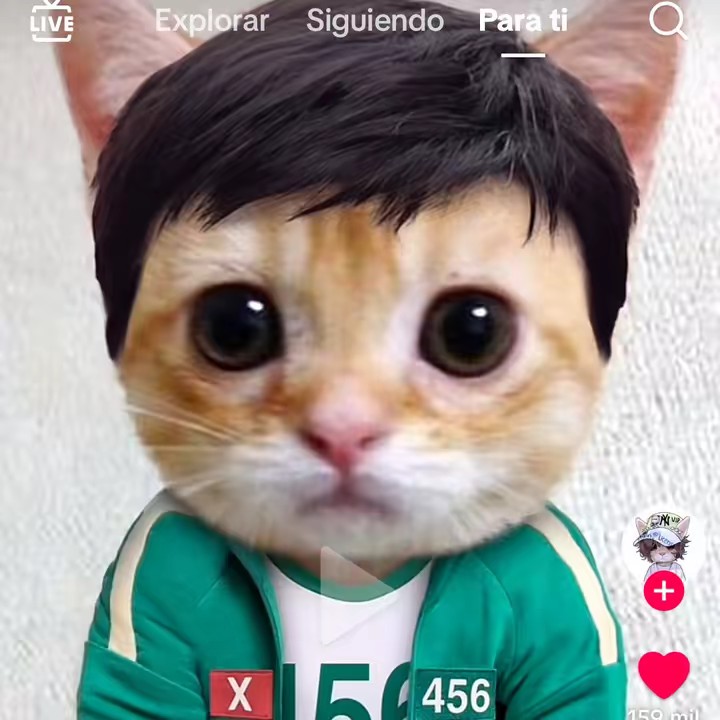
Task: Like the video with the heart
Action: tap(663, 675)
